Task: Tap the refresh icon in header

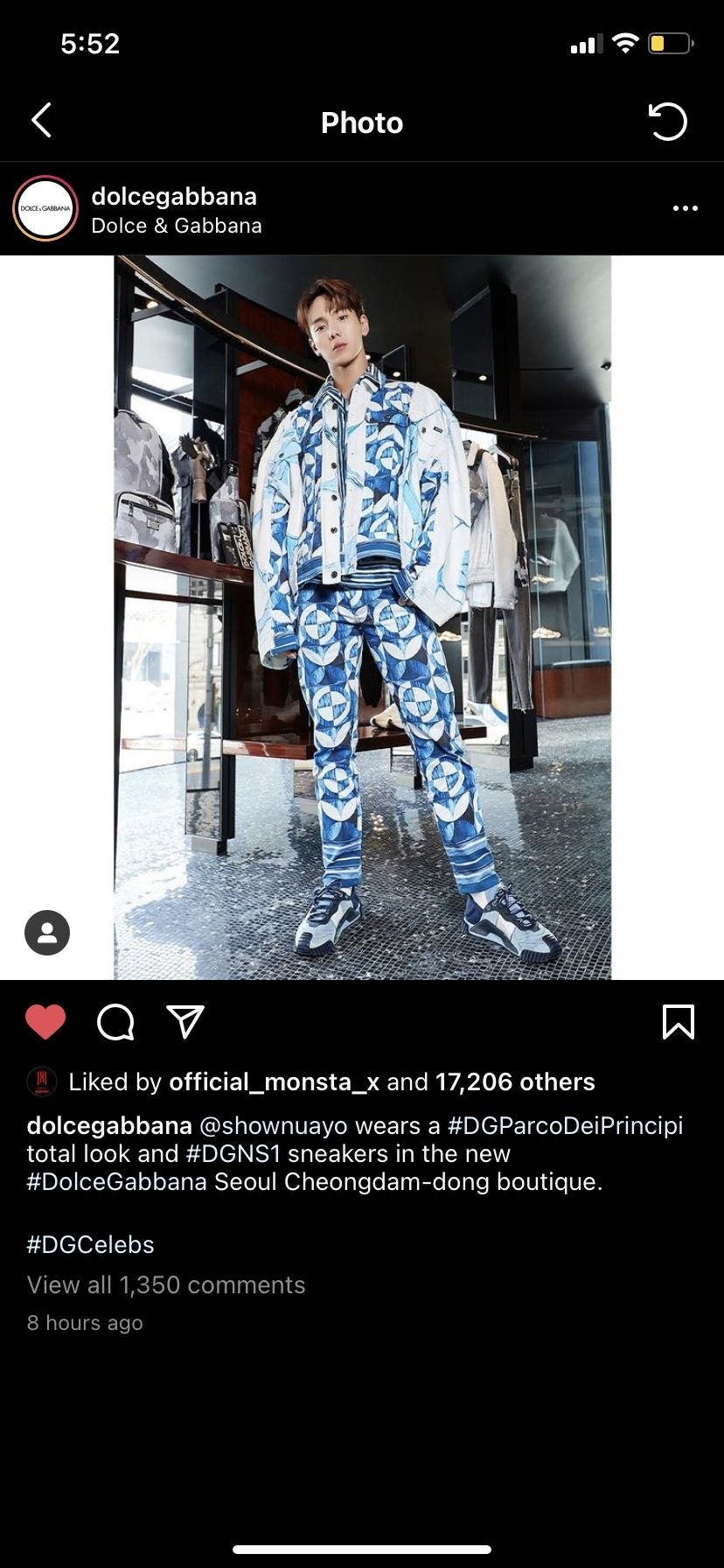Action: click(668, 122)
